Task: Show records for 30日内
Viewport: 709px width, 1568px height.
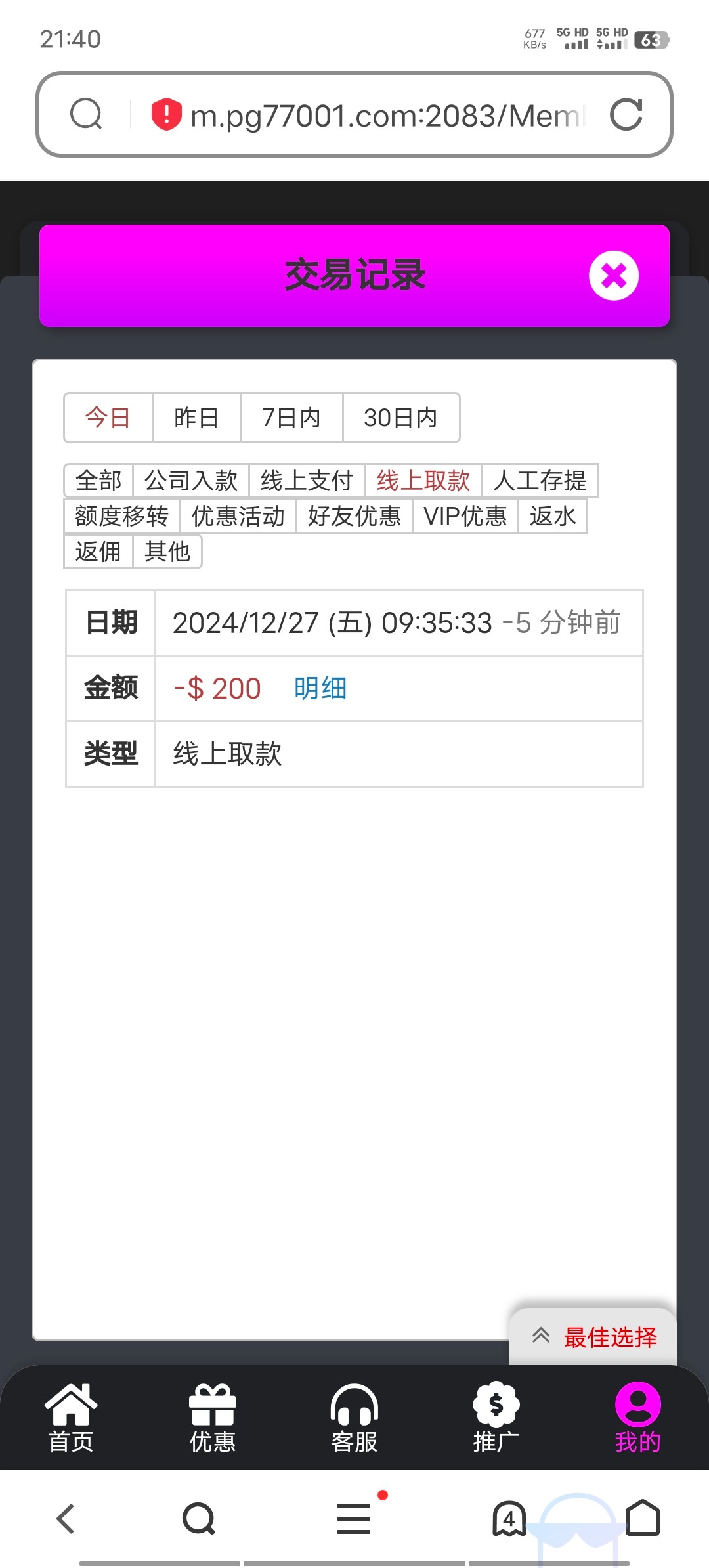Action: coord(400,418)
